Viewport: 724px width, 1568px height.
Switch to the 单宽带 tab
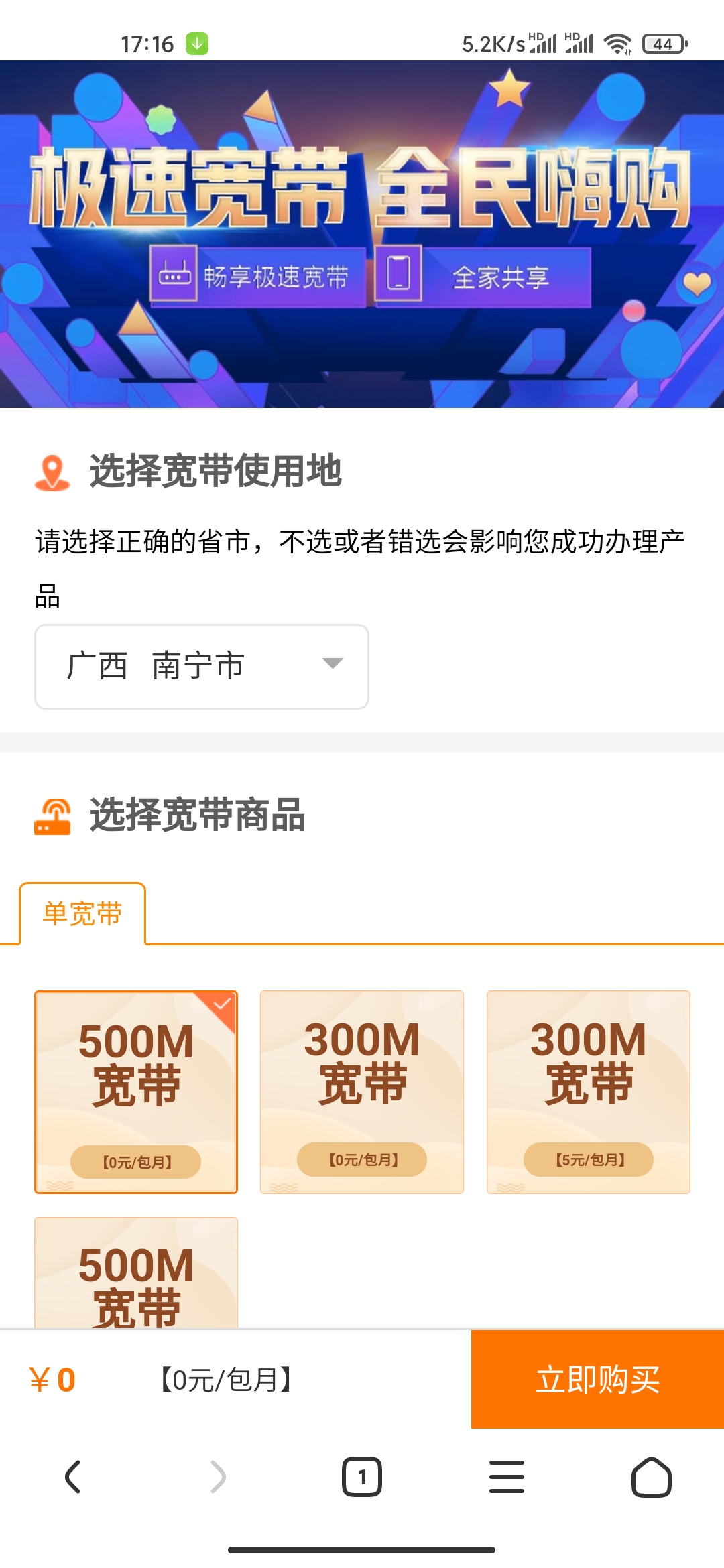[82, 913]
